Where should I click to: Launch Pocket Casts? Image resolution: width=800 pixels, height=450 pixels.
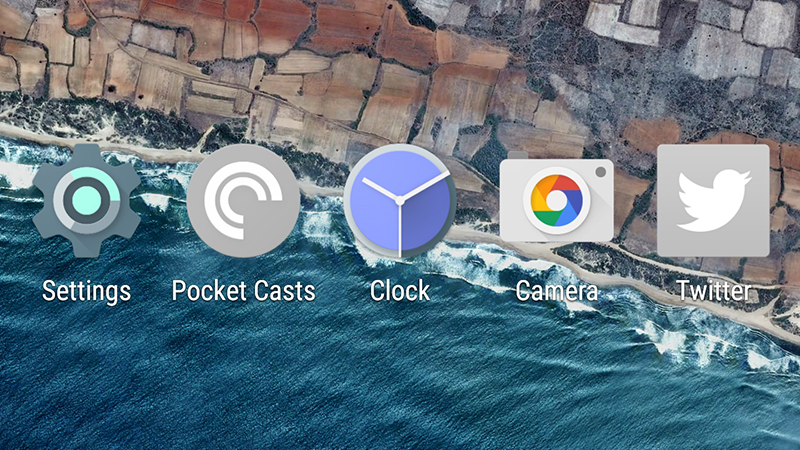pyautogui.click(x=243, y=200)
